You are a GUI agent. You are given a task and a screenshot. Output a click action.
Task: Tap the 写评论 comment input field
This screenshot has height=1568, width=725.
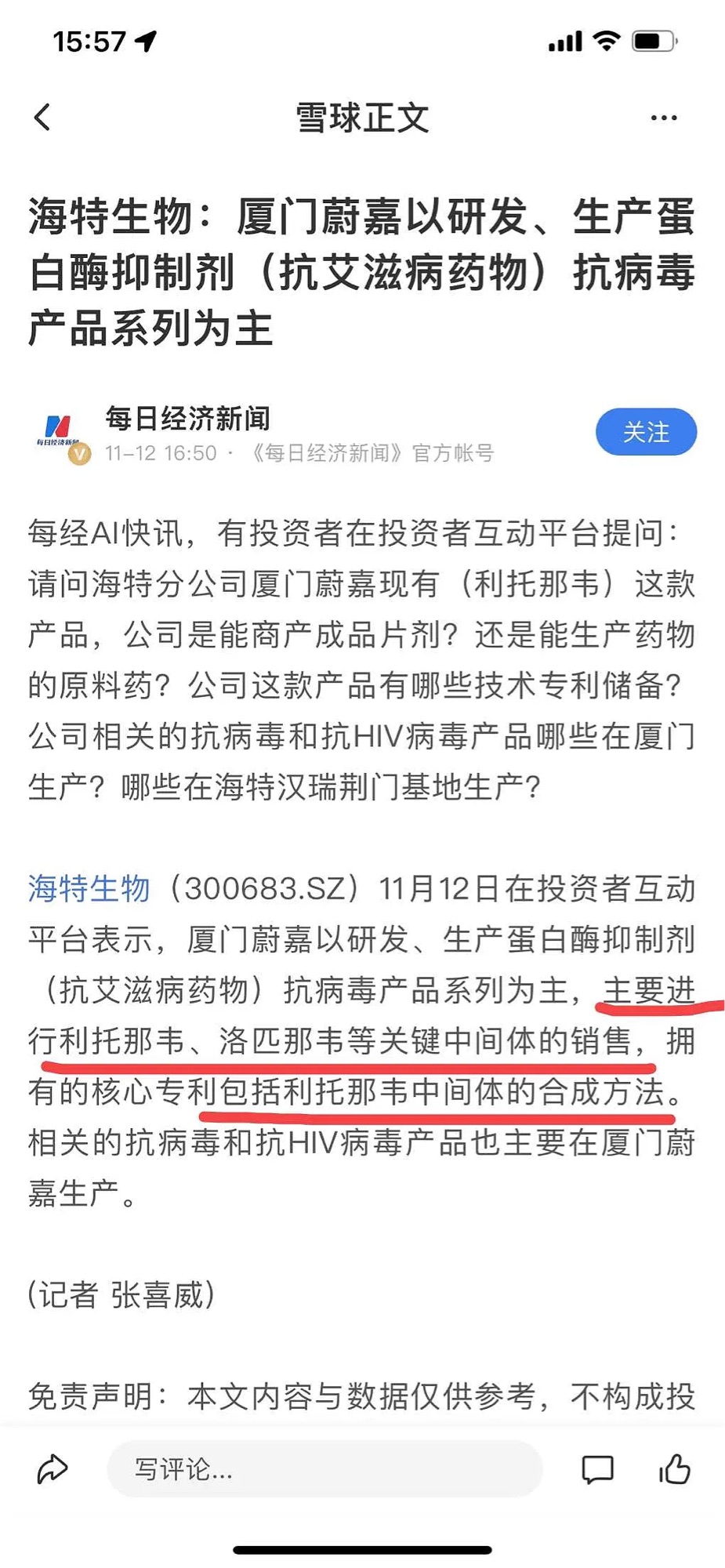point(324,1468)
